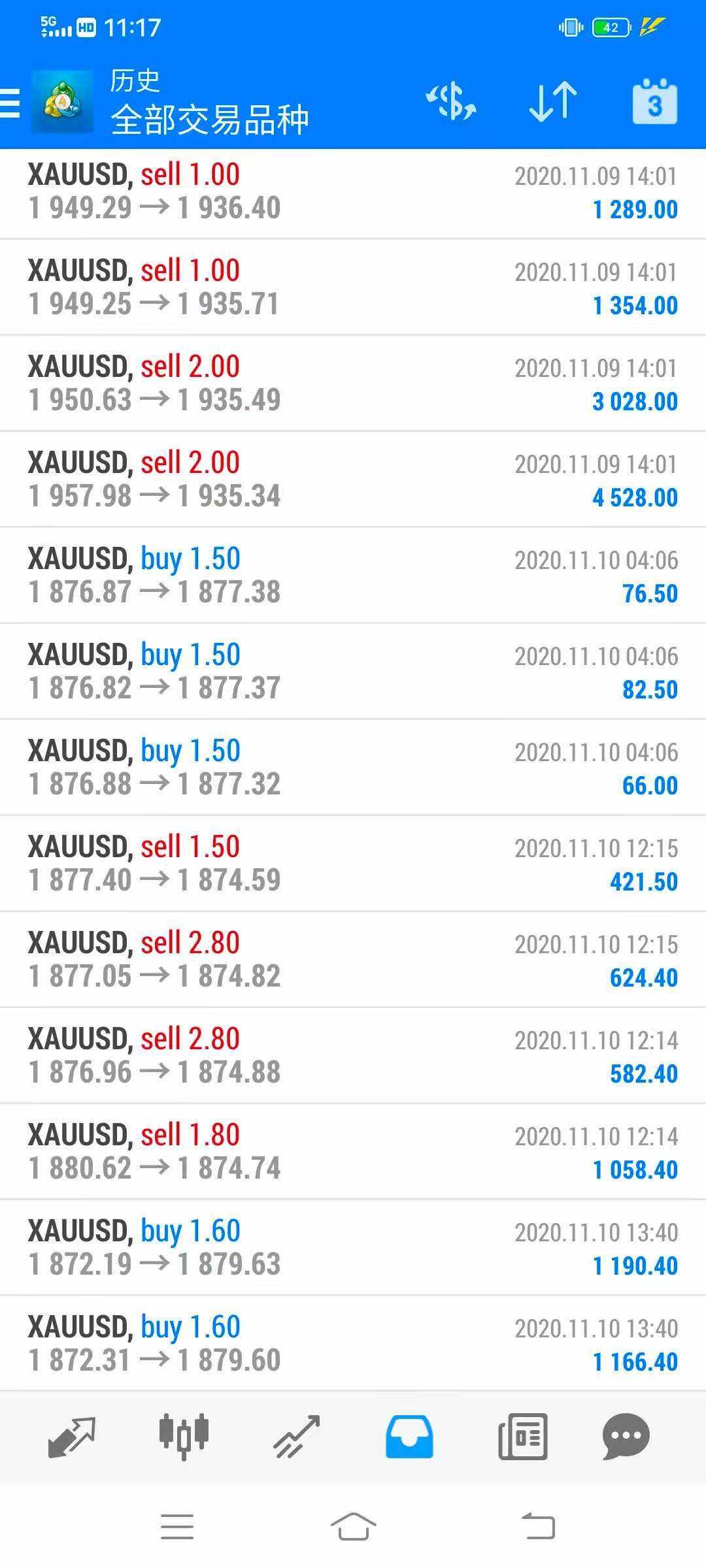Go to the system home screen

point(353,1527)
